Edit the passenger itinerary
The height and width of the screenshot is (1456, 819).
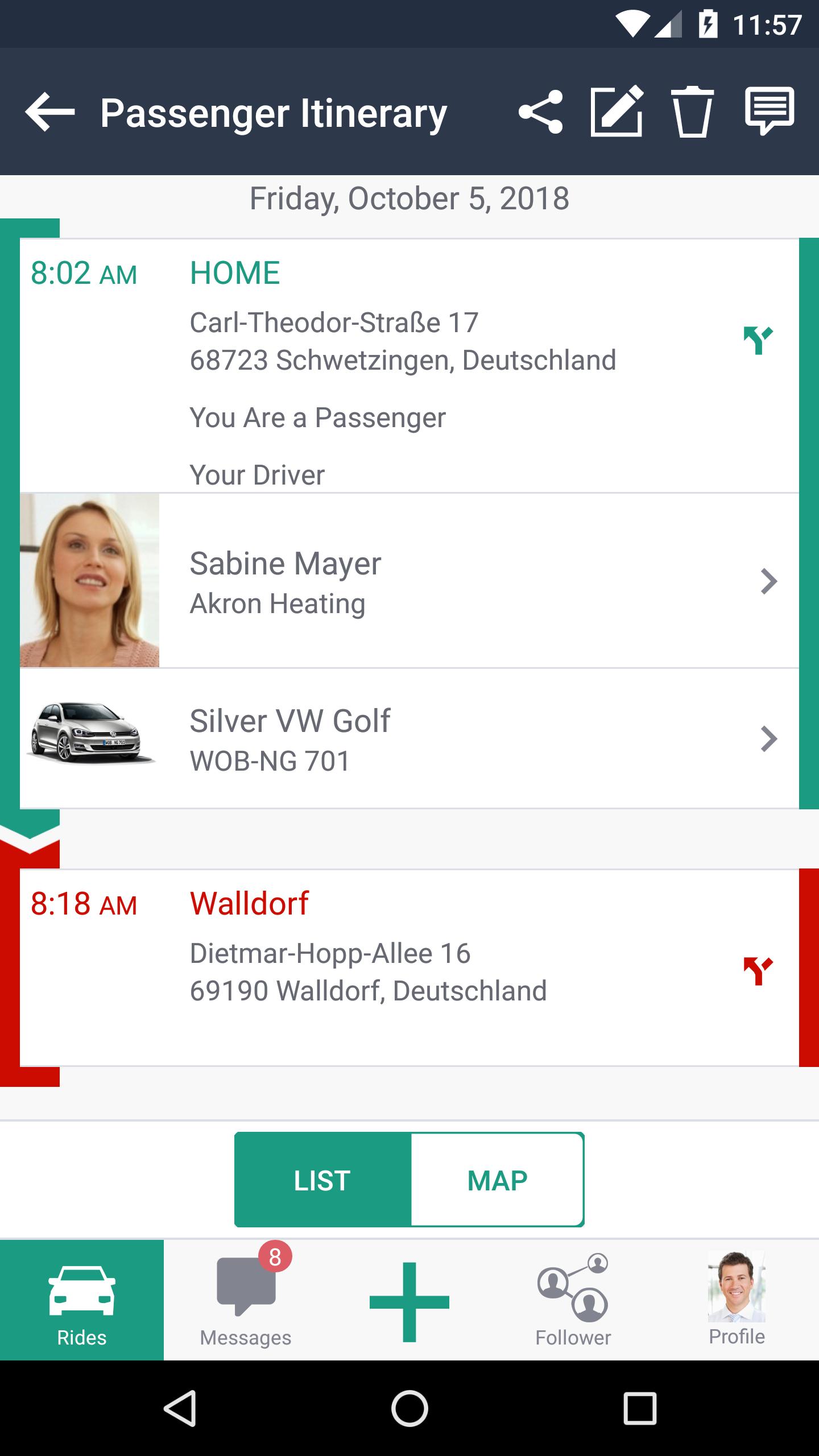[617, 112]
